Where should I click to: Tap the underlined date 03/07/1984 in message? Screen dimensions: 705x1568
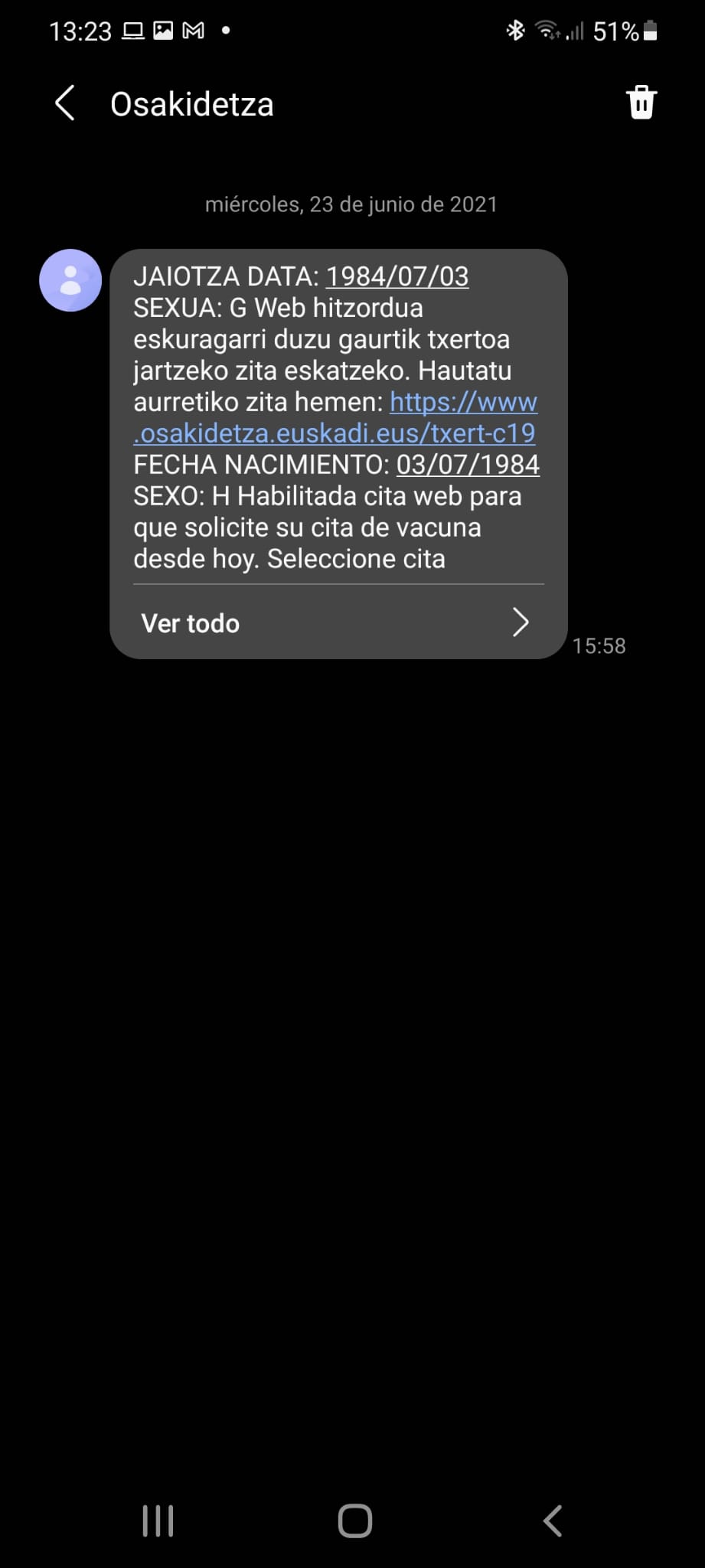pyautogui.click(x=468, y=464)
